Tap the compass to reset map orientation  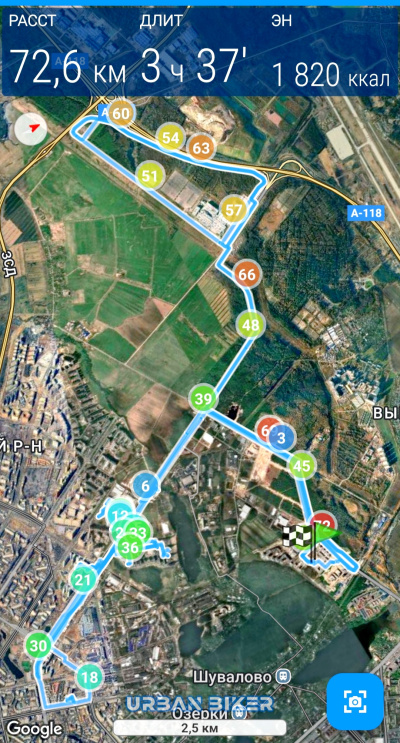tap(31, 128)
